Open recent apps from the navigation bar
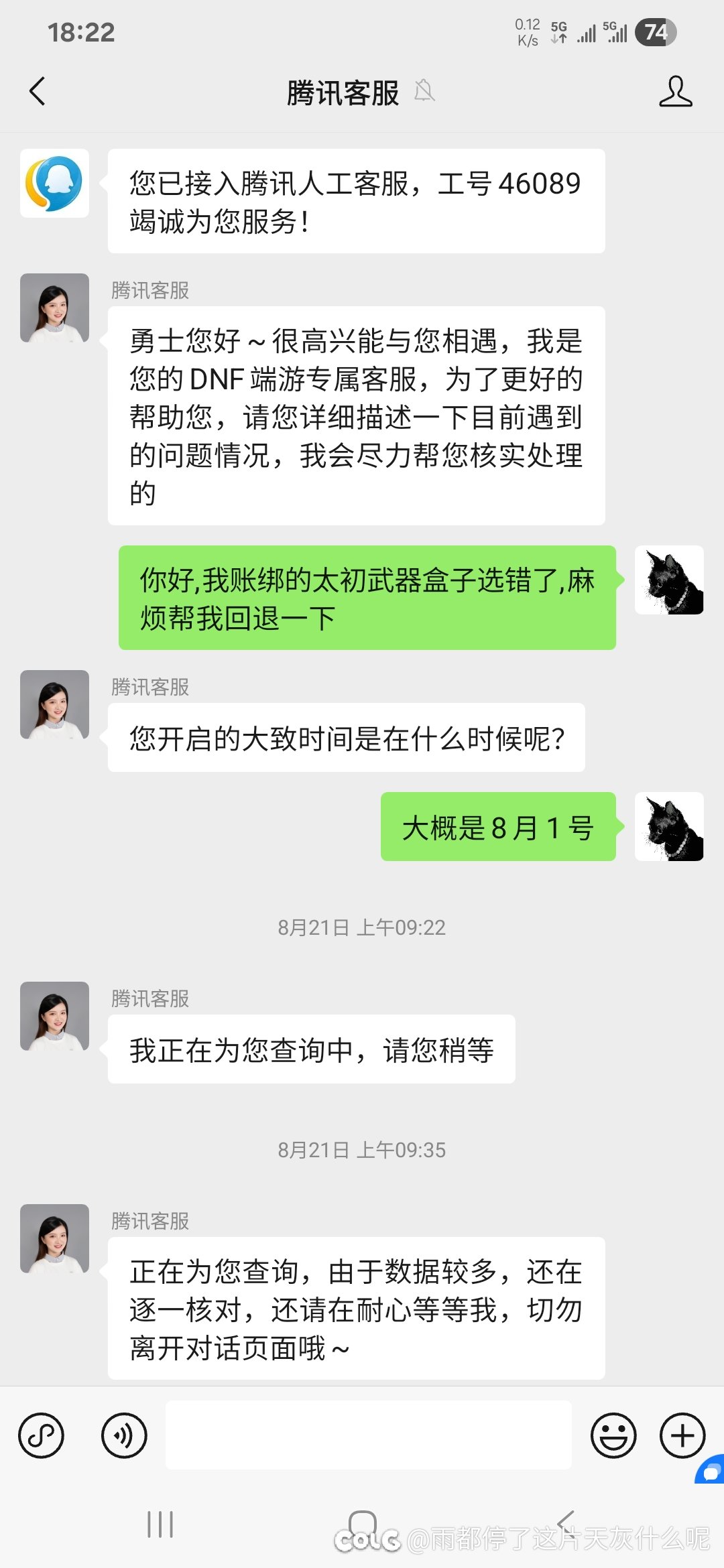 click(x=160, y=1524)
